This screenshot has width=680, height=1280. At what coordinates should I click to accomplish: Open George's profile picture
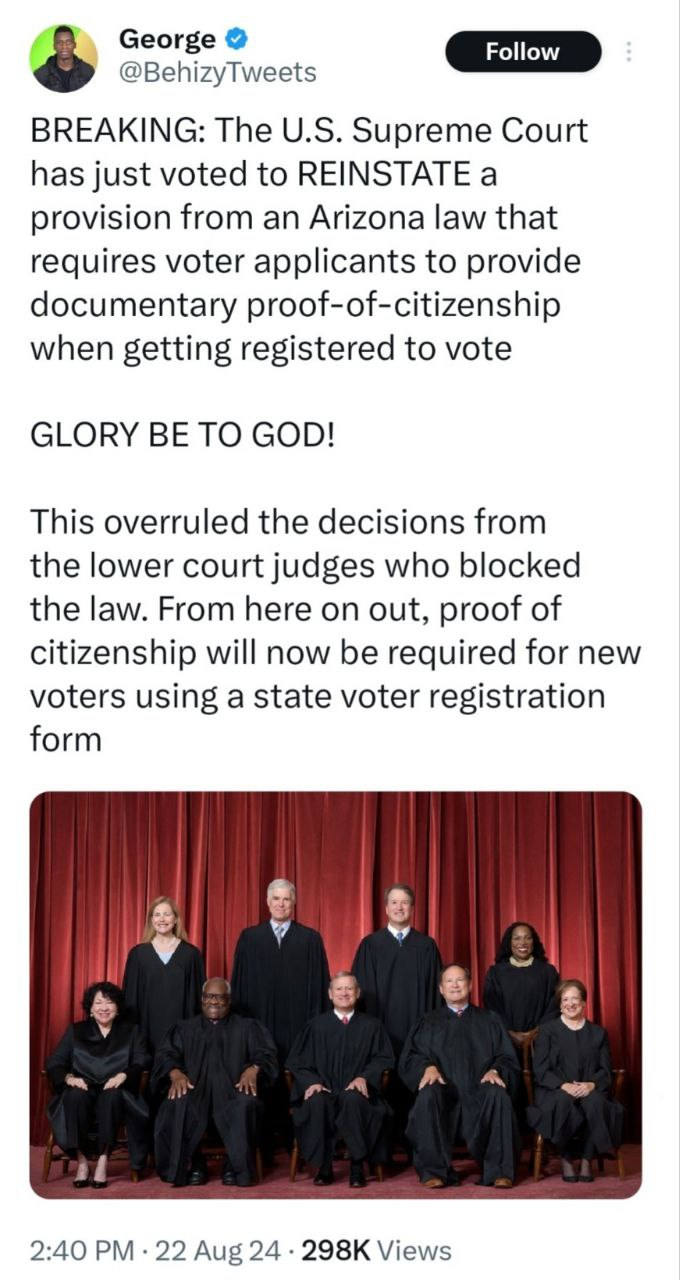click(63, 59)
